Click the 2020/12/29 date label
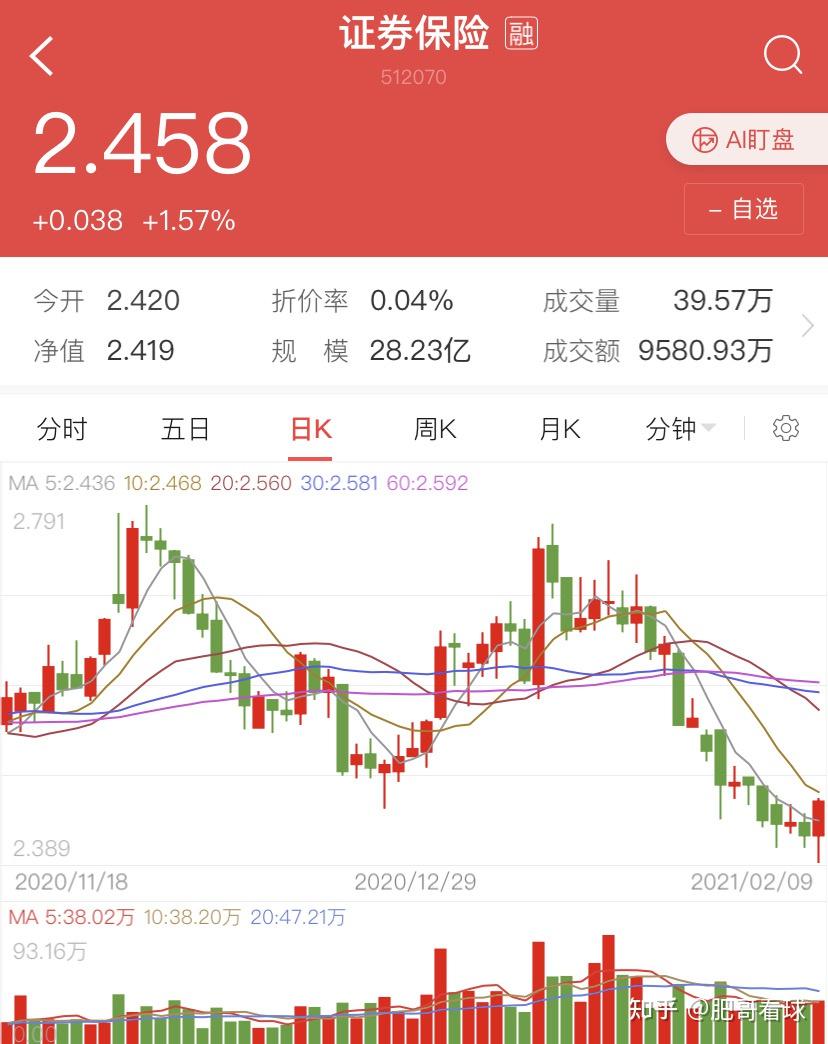The image size is (828, 1044). [414, 882]
